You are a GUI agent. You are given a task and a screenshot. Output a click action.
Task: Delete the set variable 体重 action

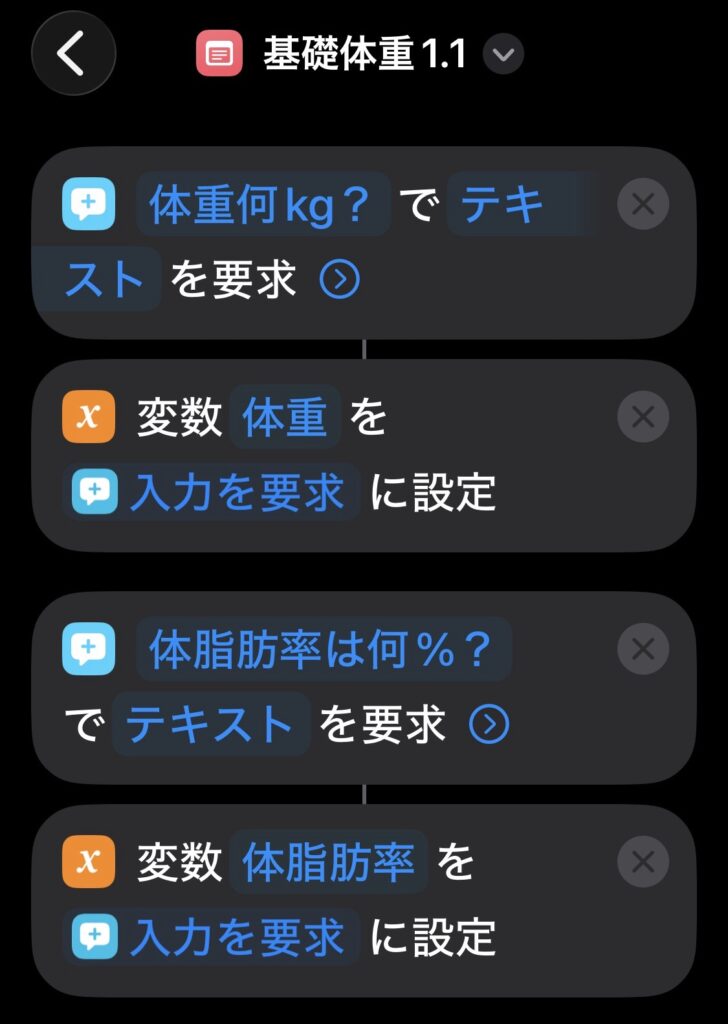(x=642, y=417)
